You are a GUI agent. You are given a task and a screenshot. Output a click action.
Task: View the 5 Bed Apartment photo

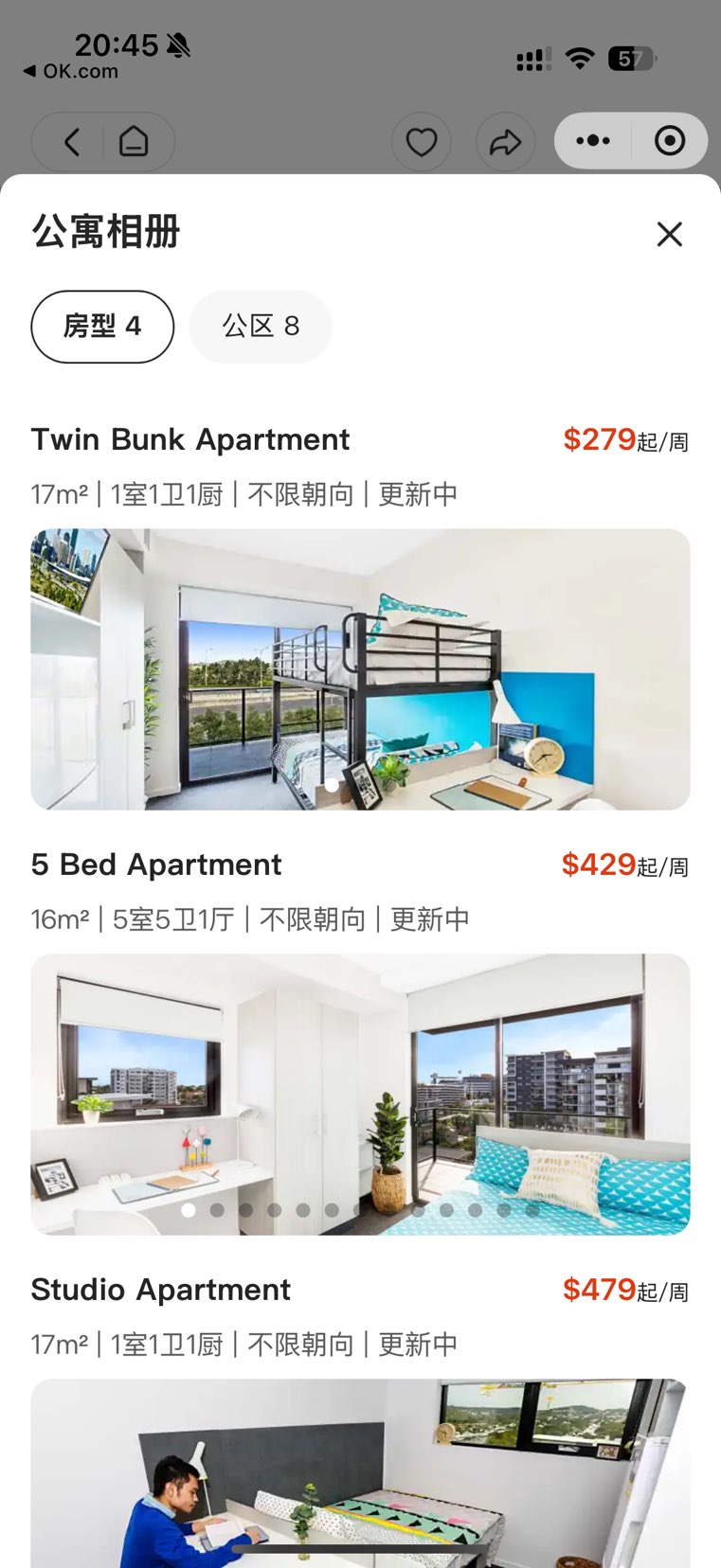coord(360,1094)
